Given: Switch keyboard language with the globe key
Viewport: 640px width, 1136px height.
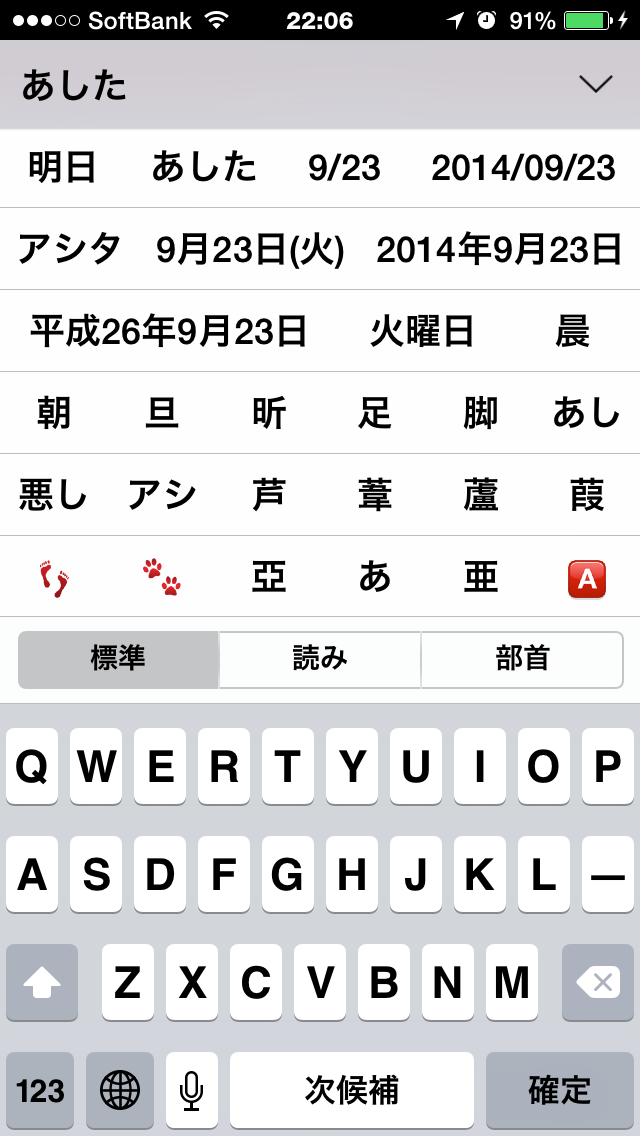Looking at the screenshot, I should click(x=120, y=1090).
